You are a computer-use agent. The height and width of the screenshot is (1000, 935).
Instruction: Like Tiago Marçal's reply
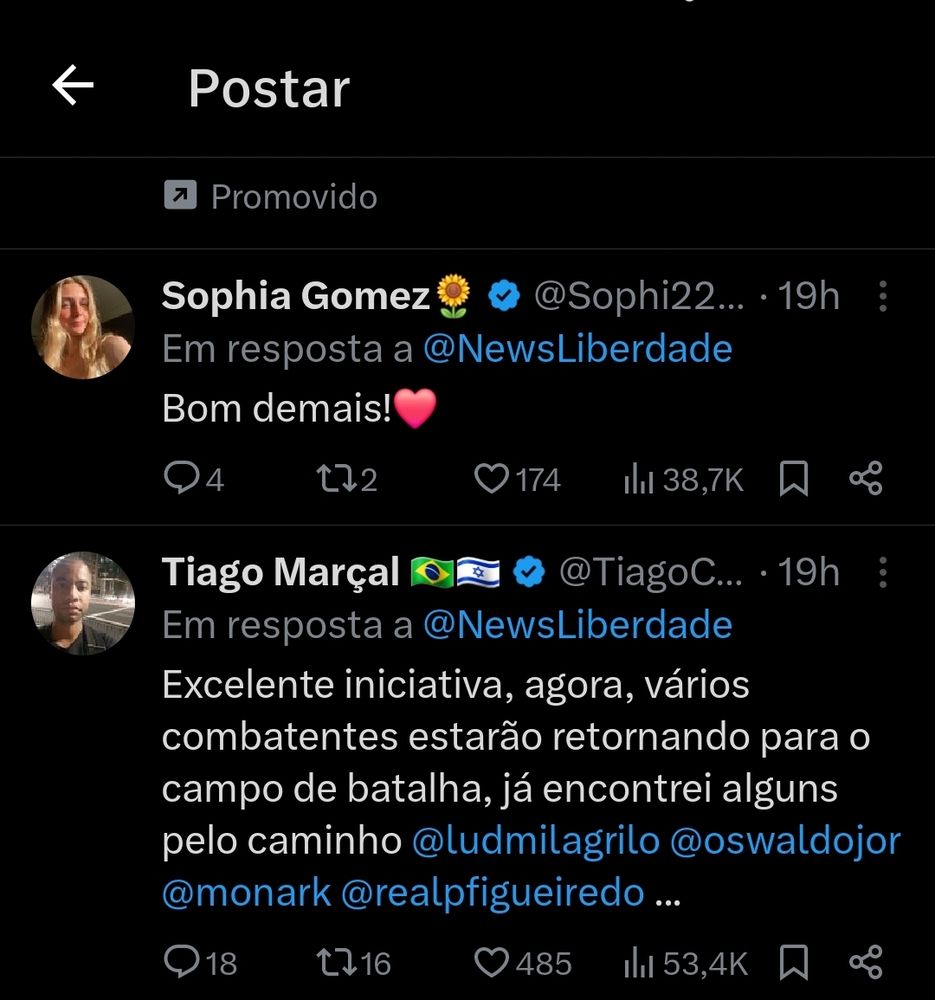(491, 962)
